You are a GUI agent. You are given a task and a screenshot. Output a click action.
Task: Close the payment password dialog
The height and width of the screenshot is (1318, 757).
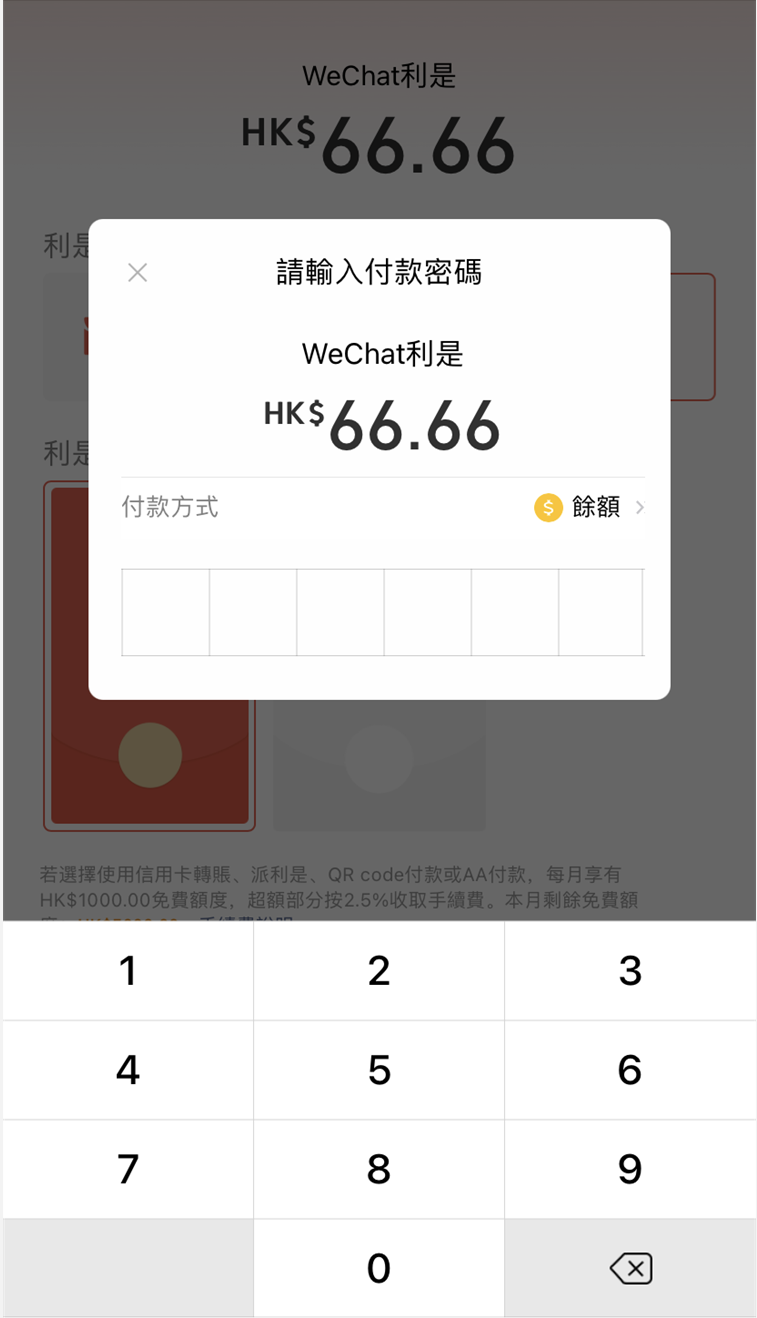coord(138,272)
